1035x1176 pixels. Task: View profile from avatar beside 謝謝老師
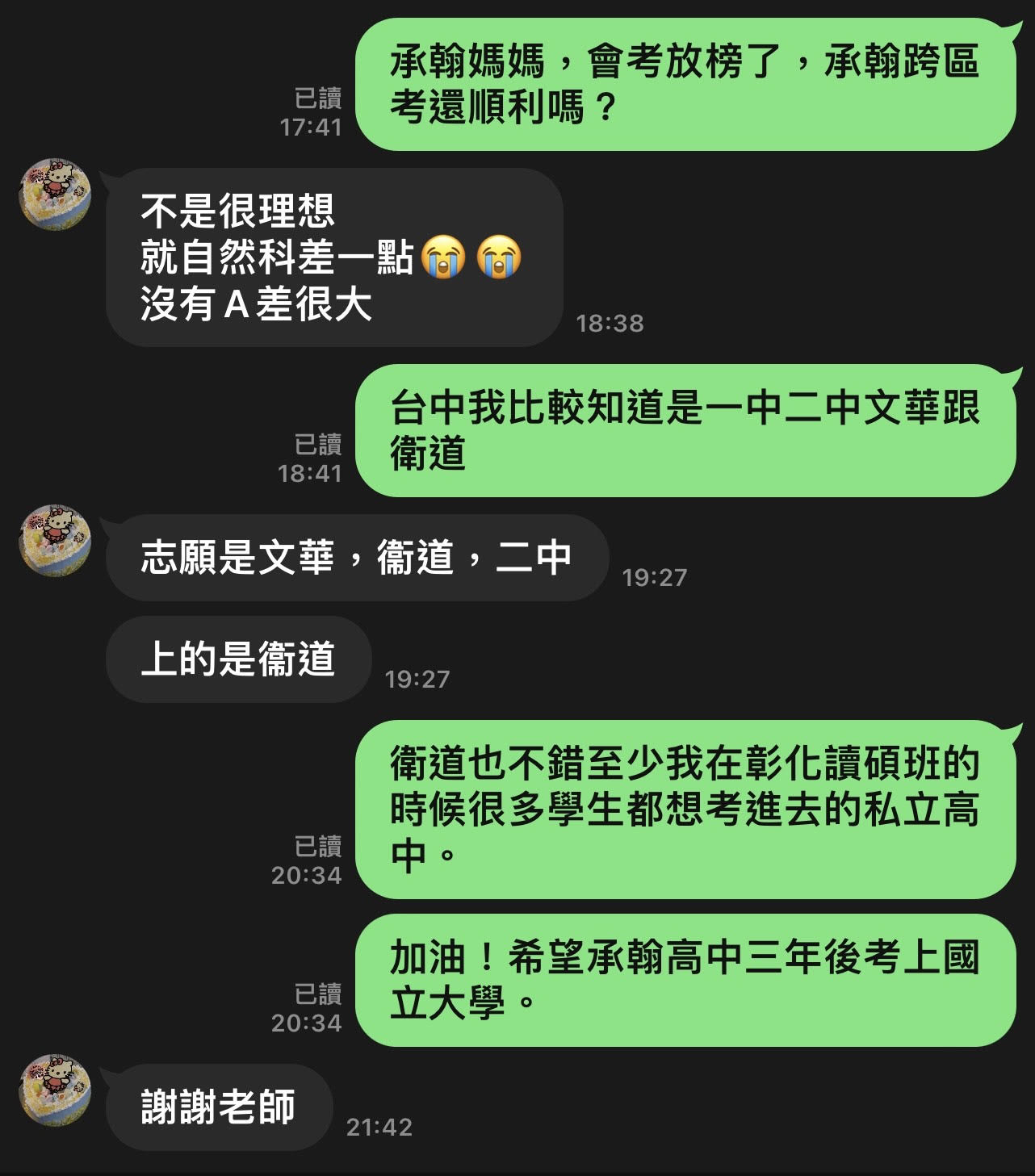pos(54,1090)
